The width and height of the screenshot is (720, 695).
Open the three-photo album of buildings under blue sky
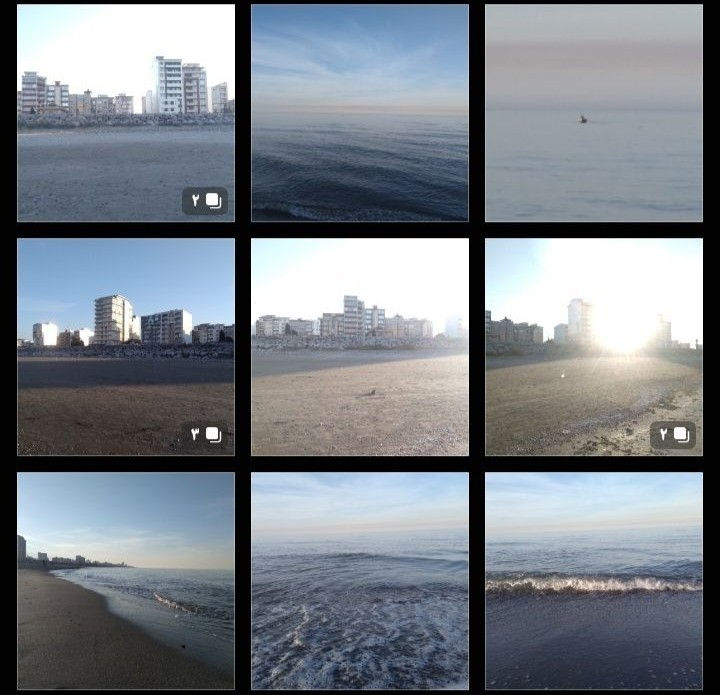click(x=126, y=346)
